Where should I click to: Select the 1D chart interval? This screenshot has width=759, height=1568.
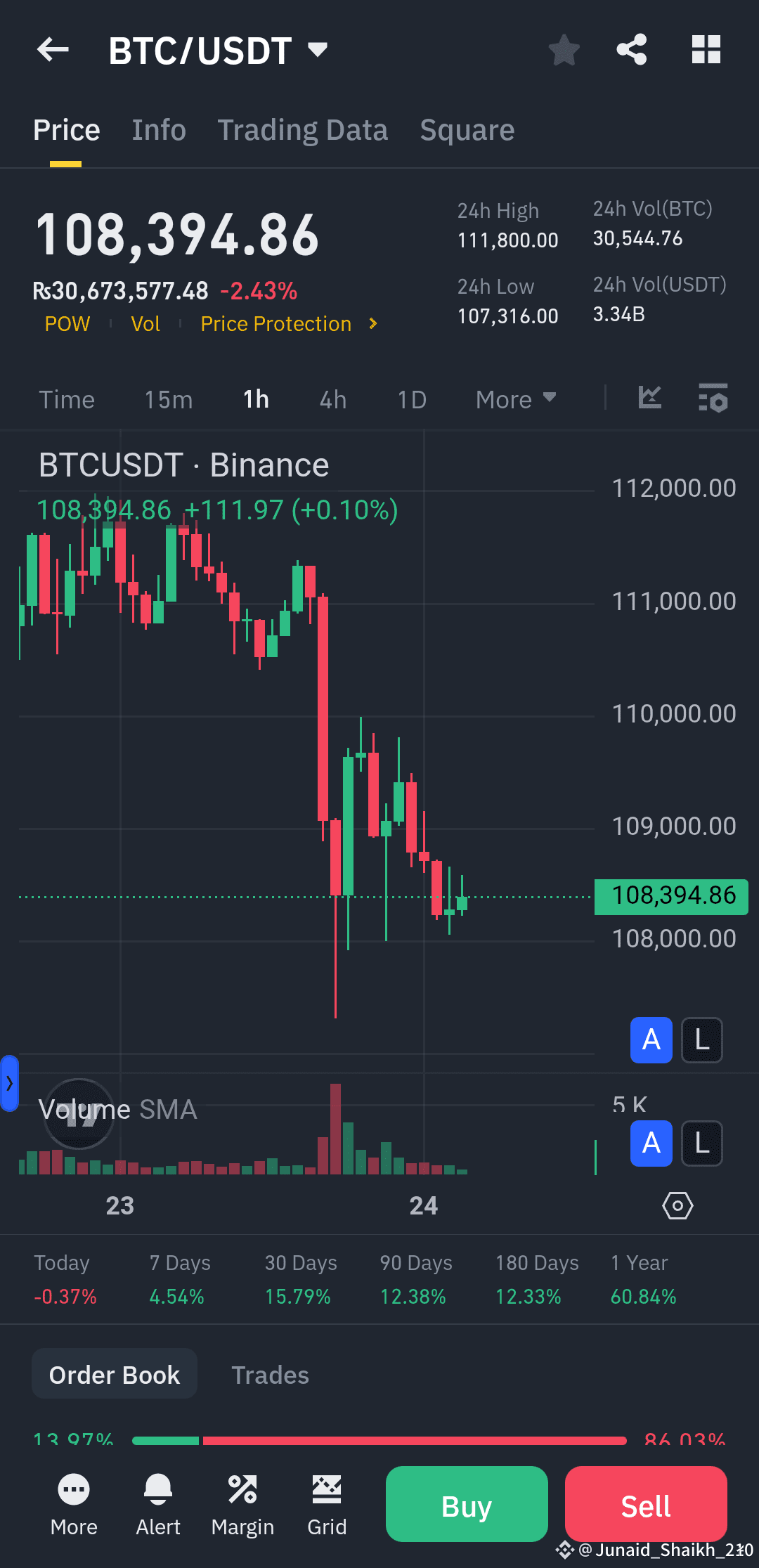(412, 399)
